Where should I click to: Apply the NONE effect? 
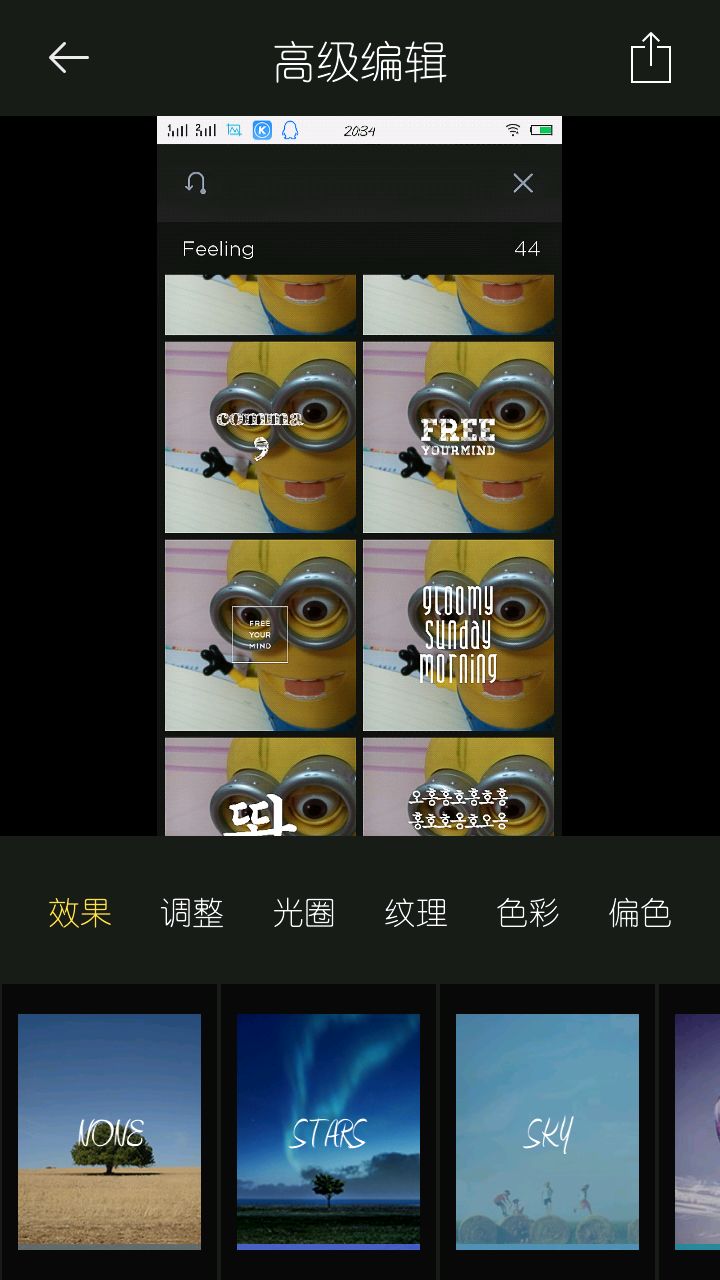pyautogui.click(x=110, y=1131)
